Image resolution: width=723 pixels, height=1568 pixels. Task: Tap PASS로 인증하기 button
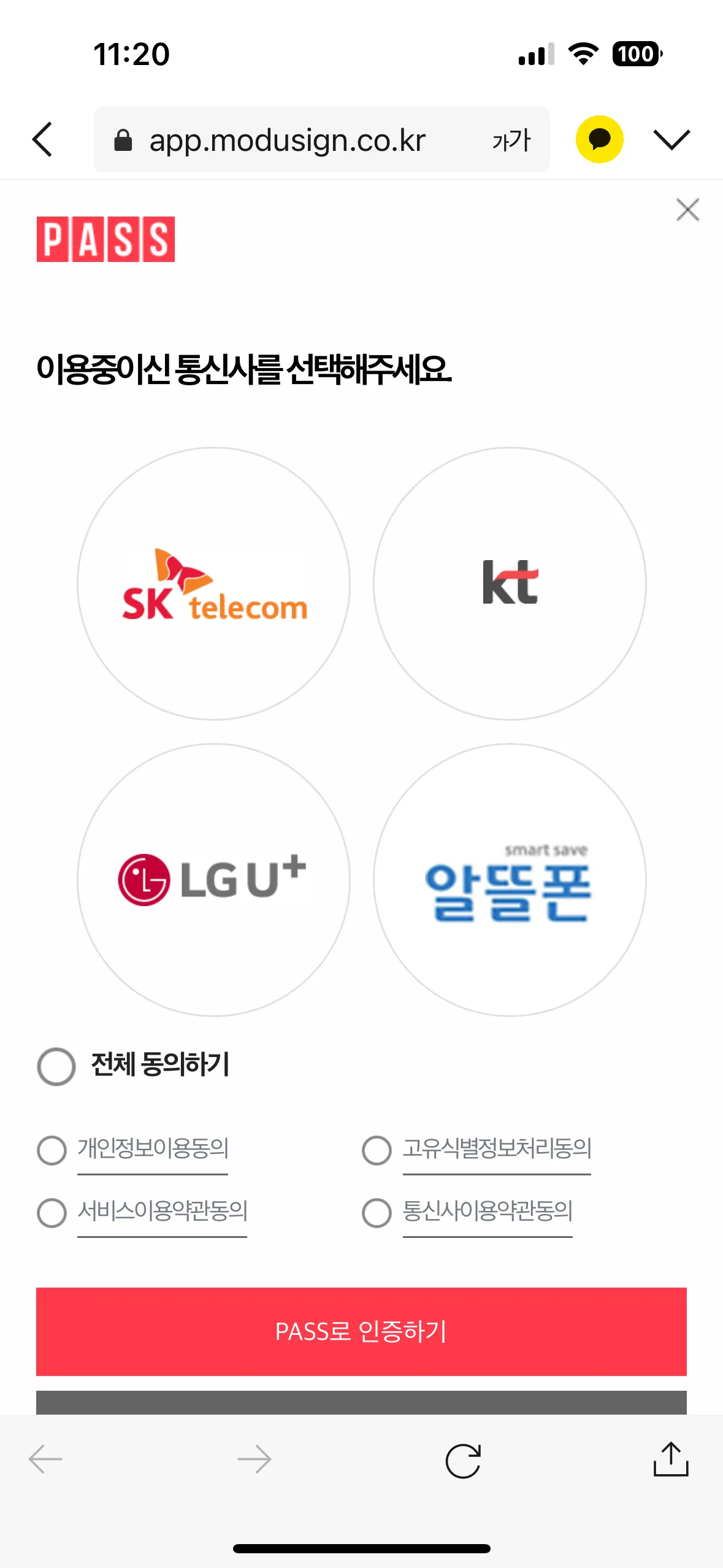(x=361, y=1331)
